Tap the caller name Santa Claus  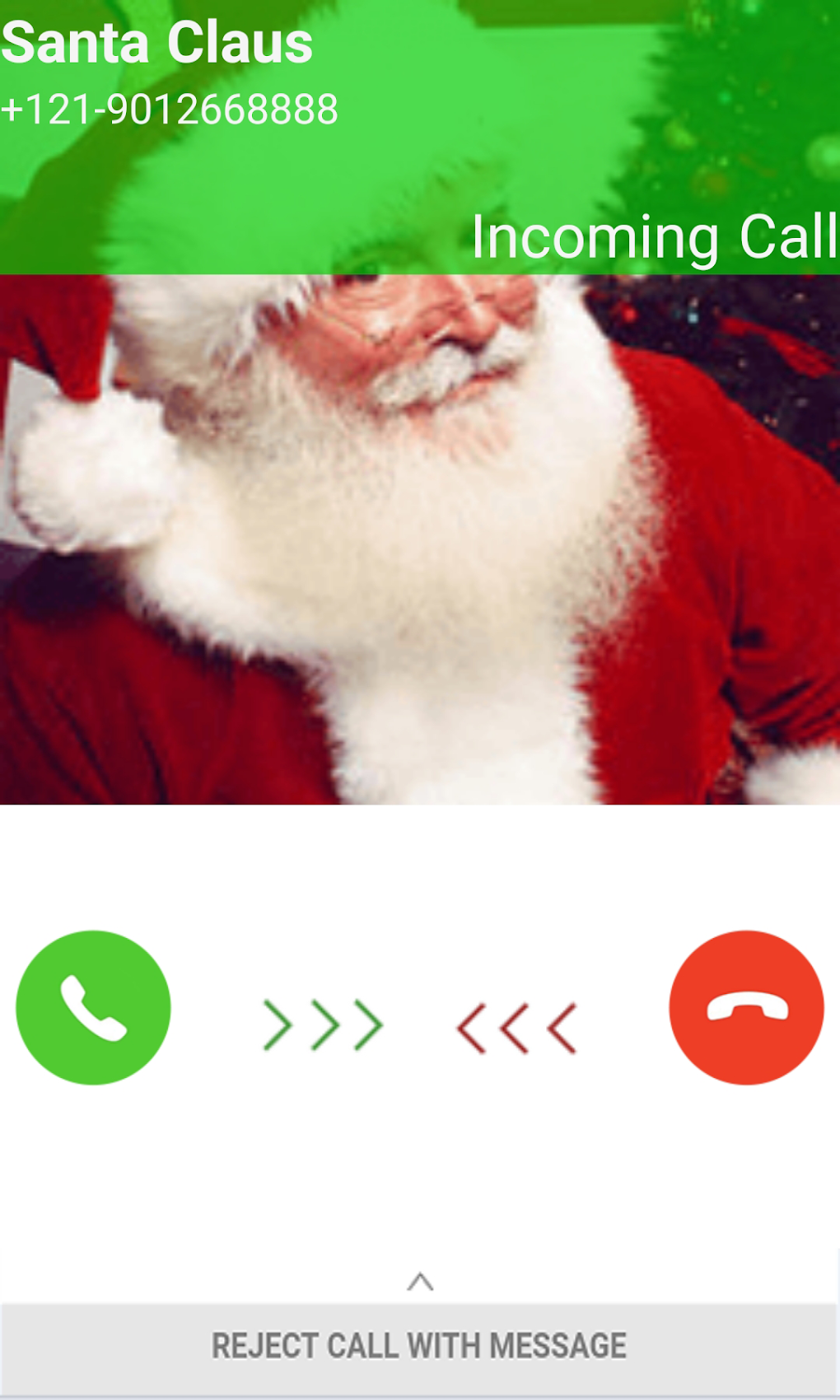tap(156, 42)
